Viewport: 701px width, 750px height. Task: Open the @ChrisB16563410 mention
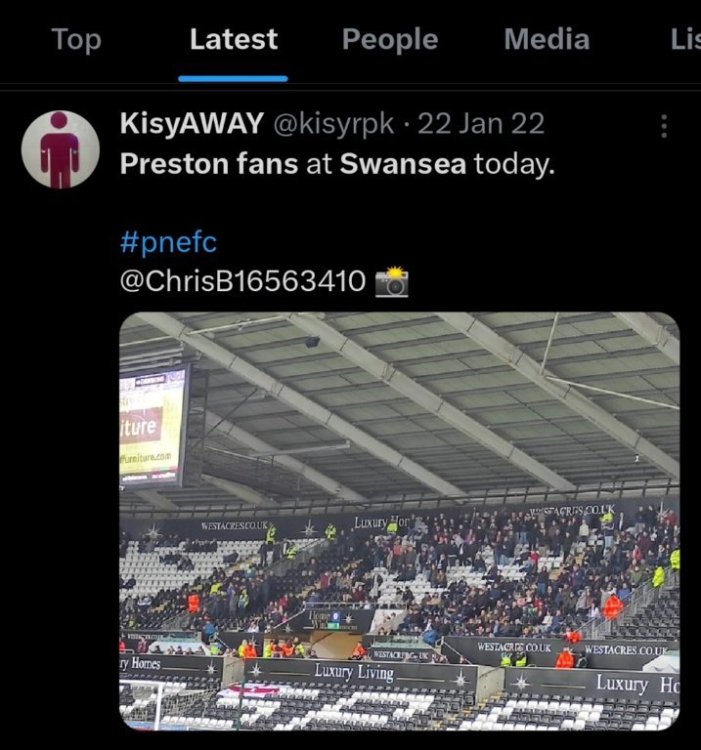pos(242,282)
